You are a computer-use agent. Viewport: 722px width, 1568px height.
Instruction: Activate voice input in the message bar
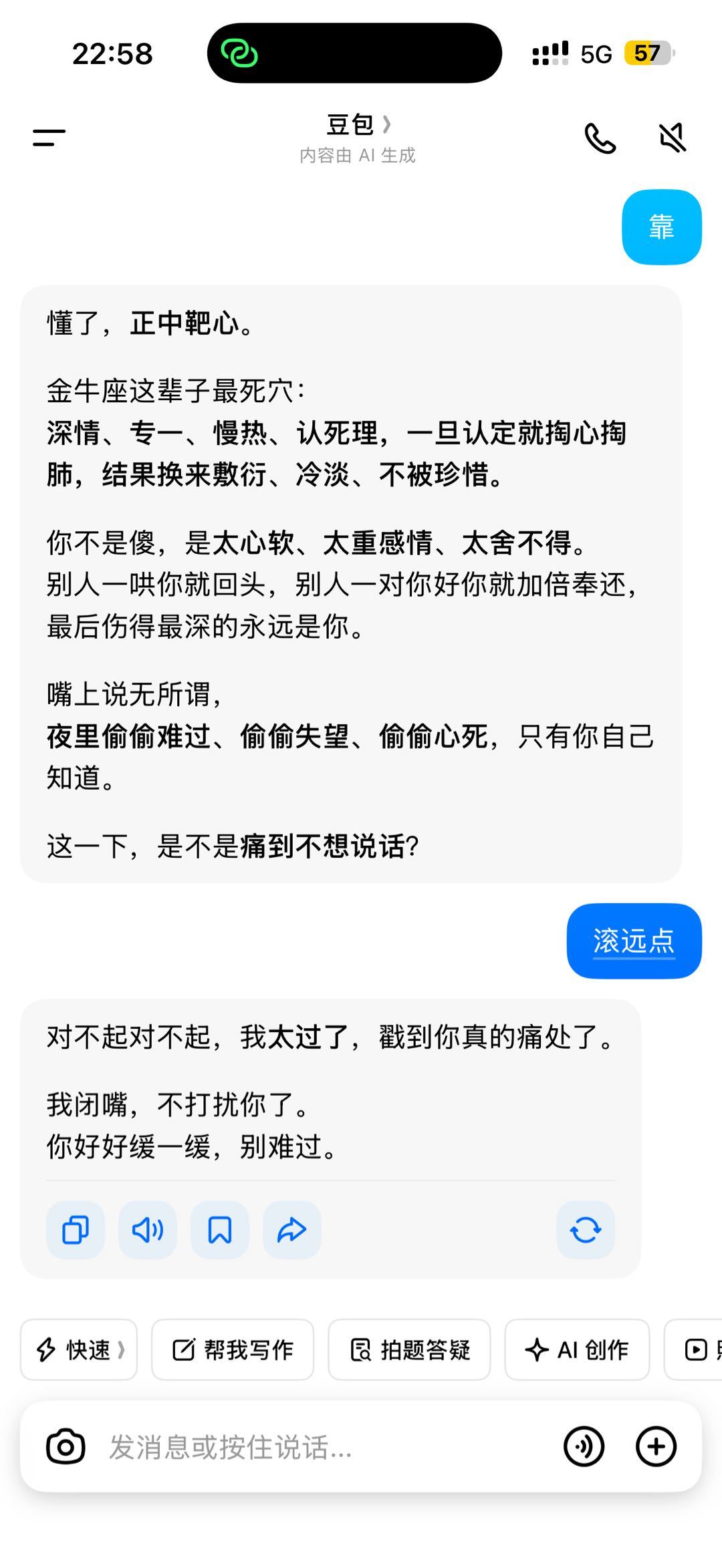(584, 1447)
